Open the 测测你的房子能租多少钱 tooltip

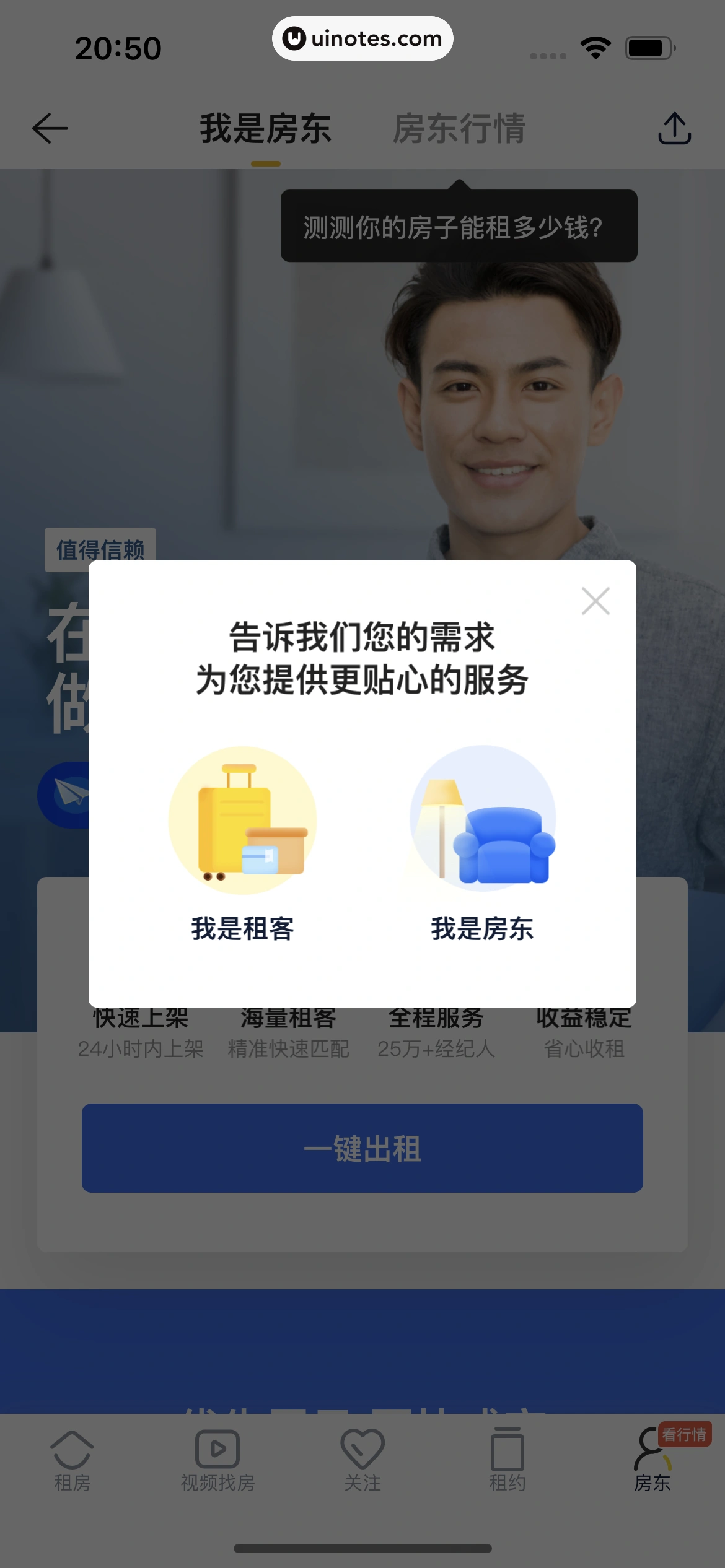(459, 227)
